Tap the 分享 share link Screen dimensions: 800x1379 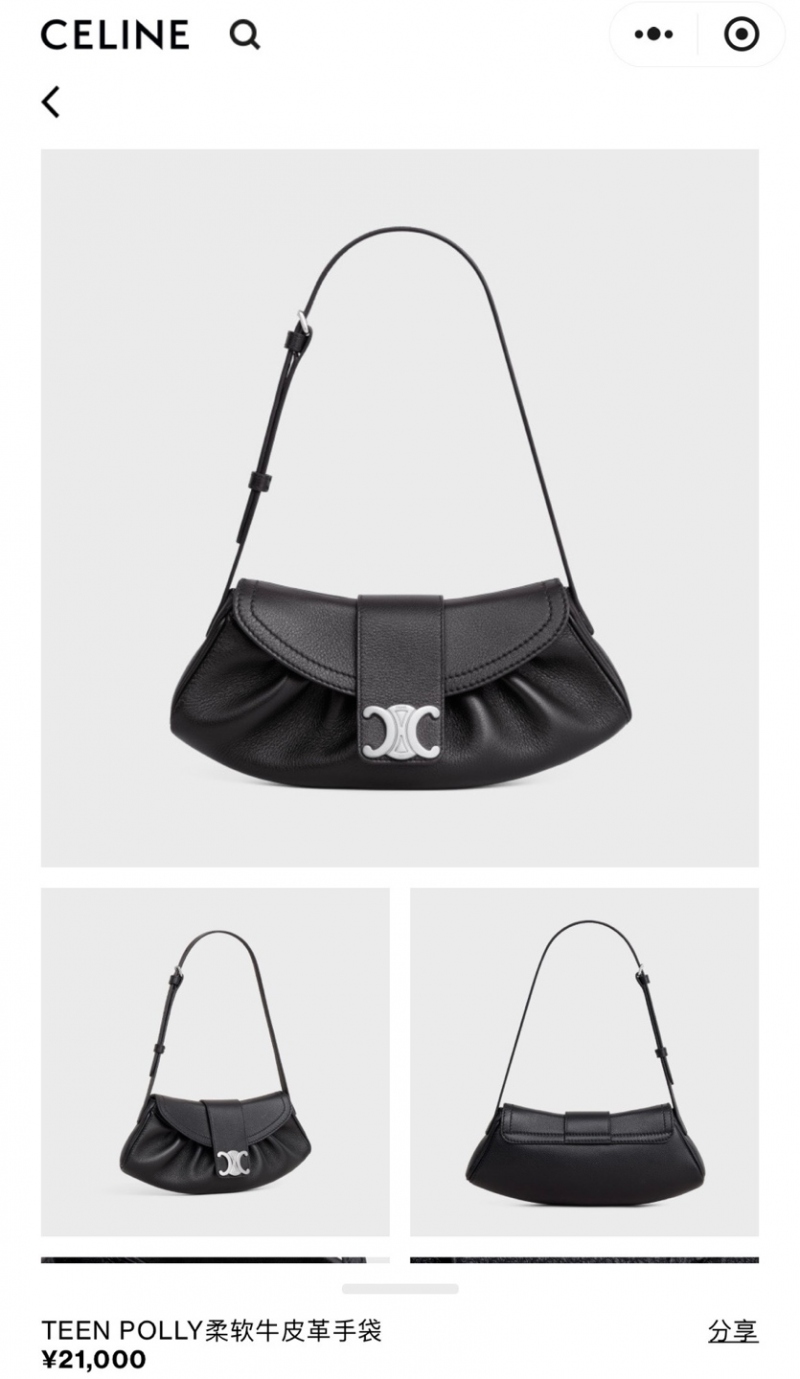pyautogui.click(x=732, y=1331)
